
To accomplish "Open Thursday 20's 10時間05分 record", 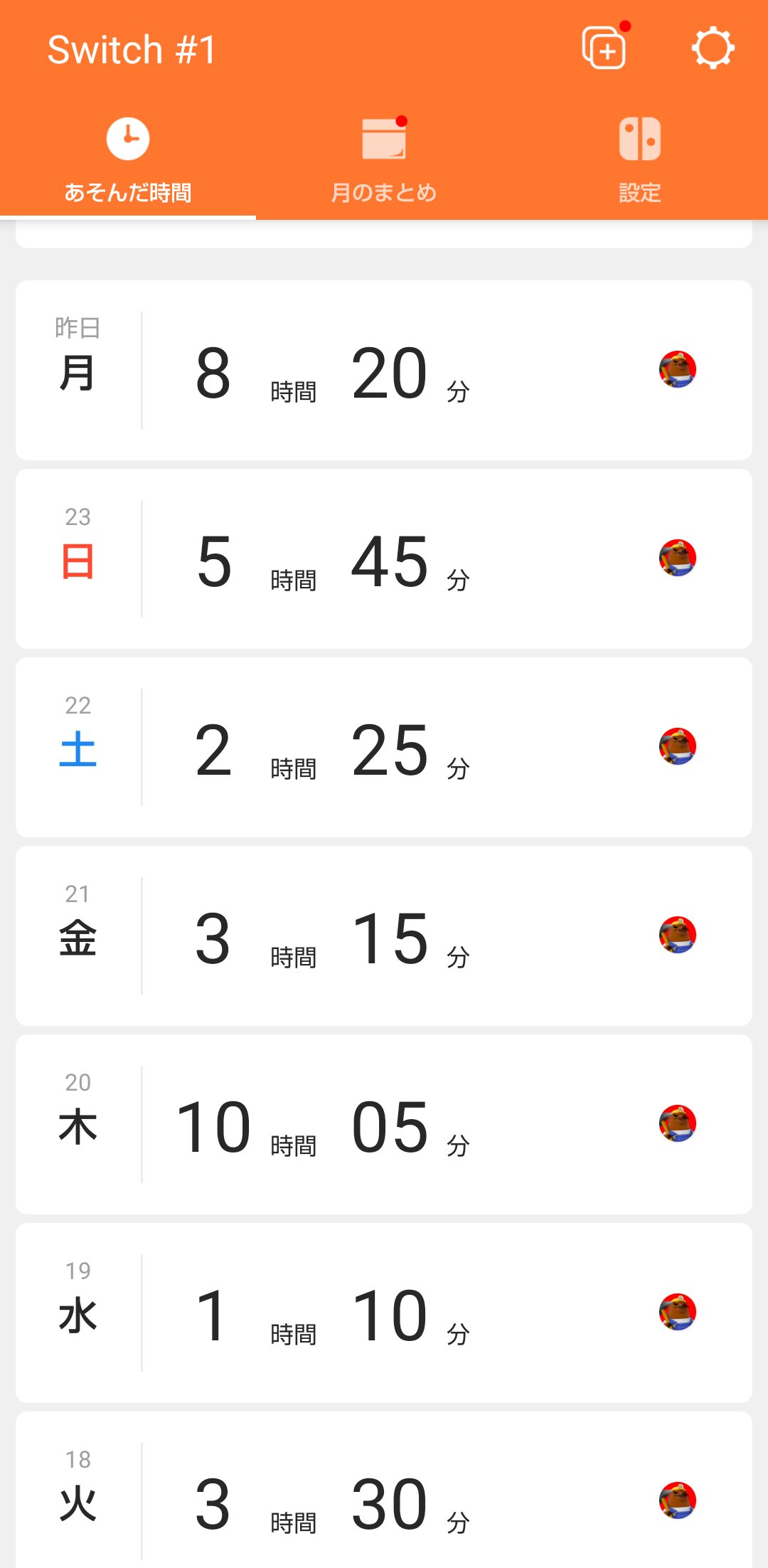I will [384, 1124].
